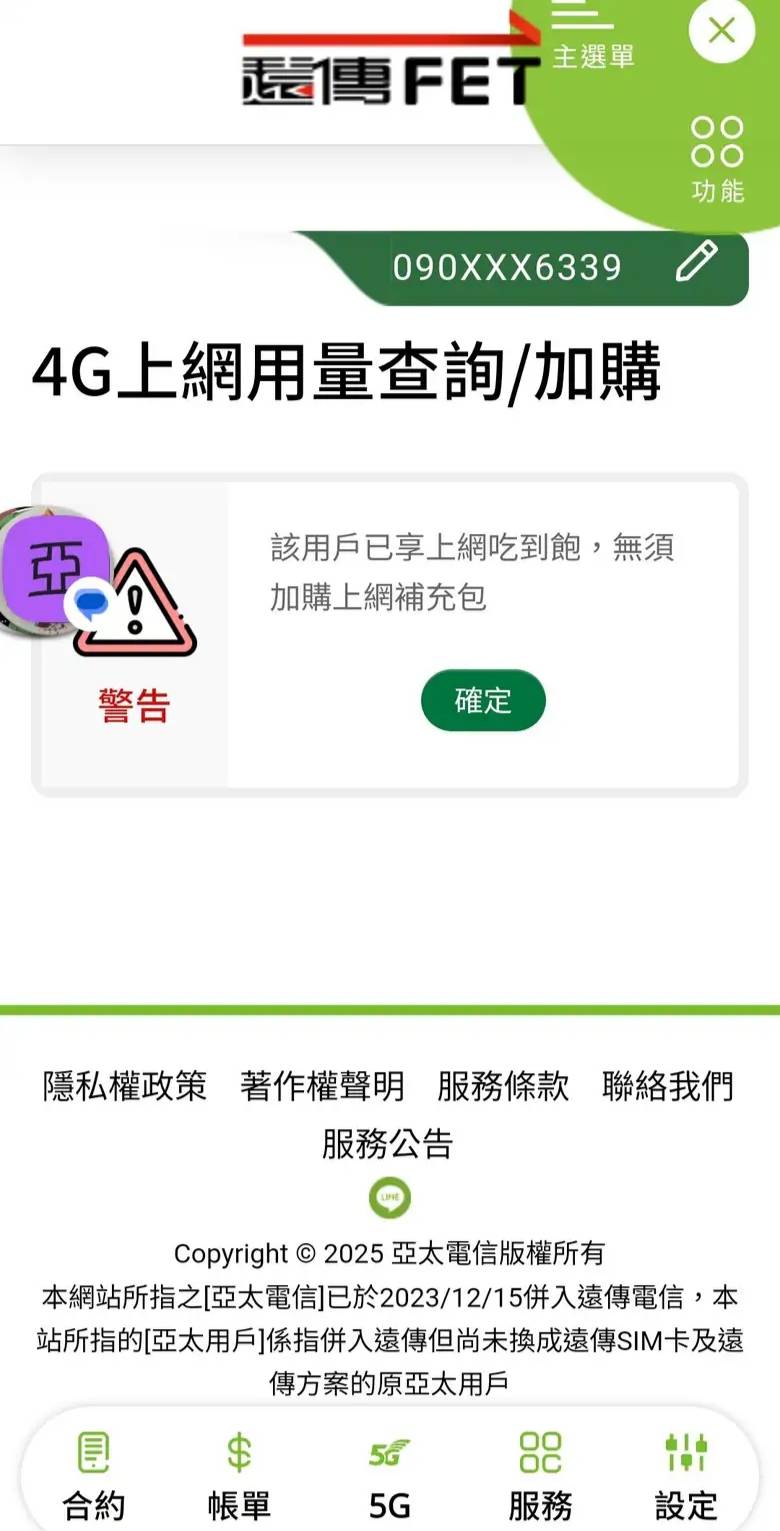This screenshot has height=1531, width=780.
Task: Open the 5G tab
Action: click(x=389, y=1477)
